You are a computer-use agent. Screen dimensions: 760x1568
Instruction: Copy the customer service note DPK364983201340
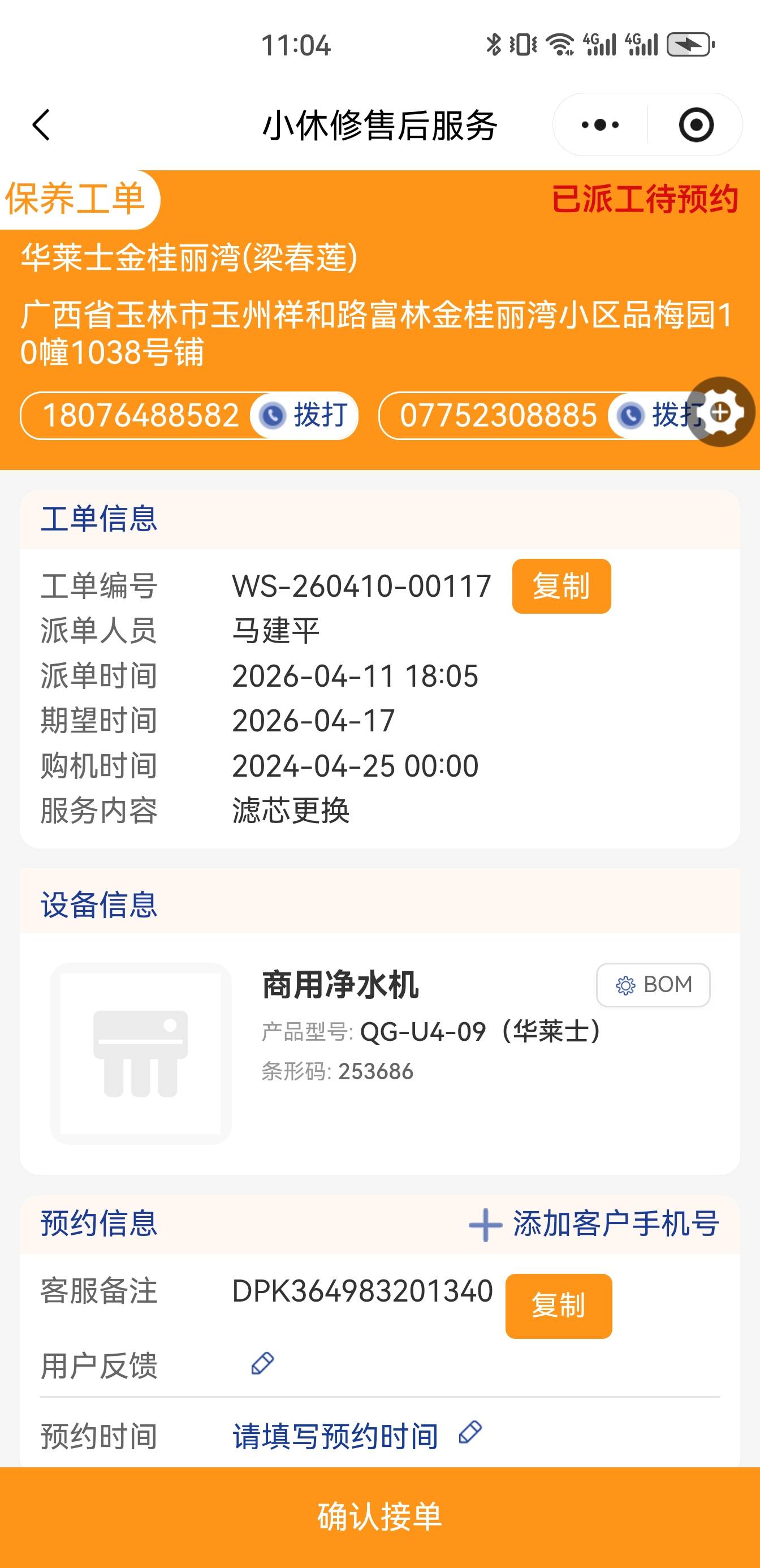pos(558,1305)
